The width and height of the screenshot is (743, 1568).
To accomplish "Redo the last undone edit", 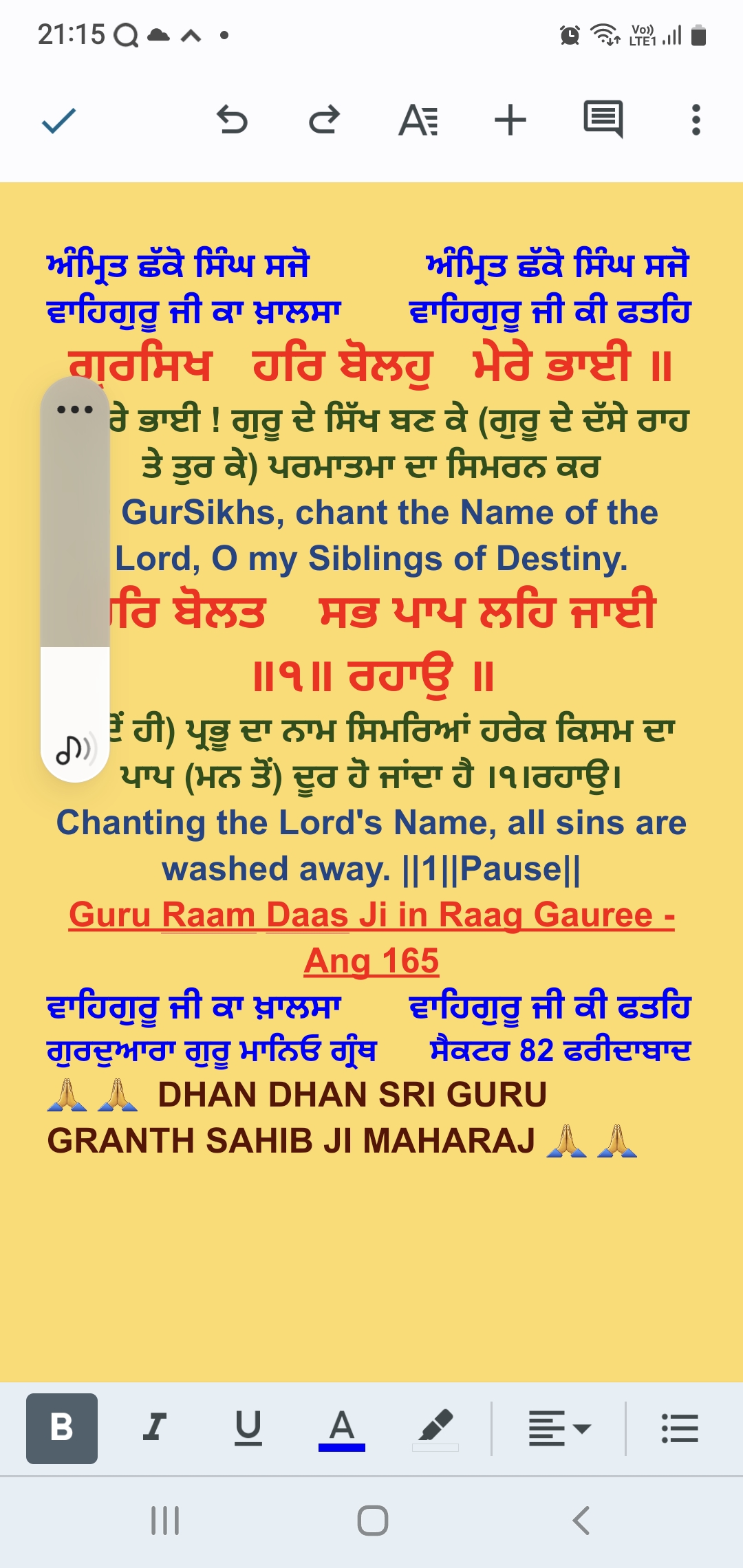I will [x=324, y=120].
